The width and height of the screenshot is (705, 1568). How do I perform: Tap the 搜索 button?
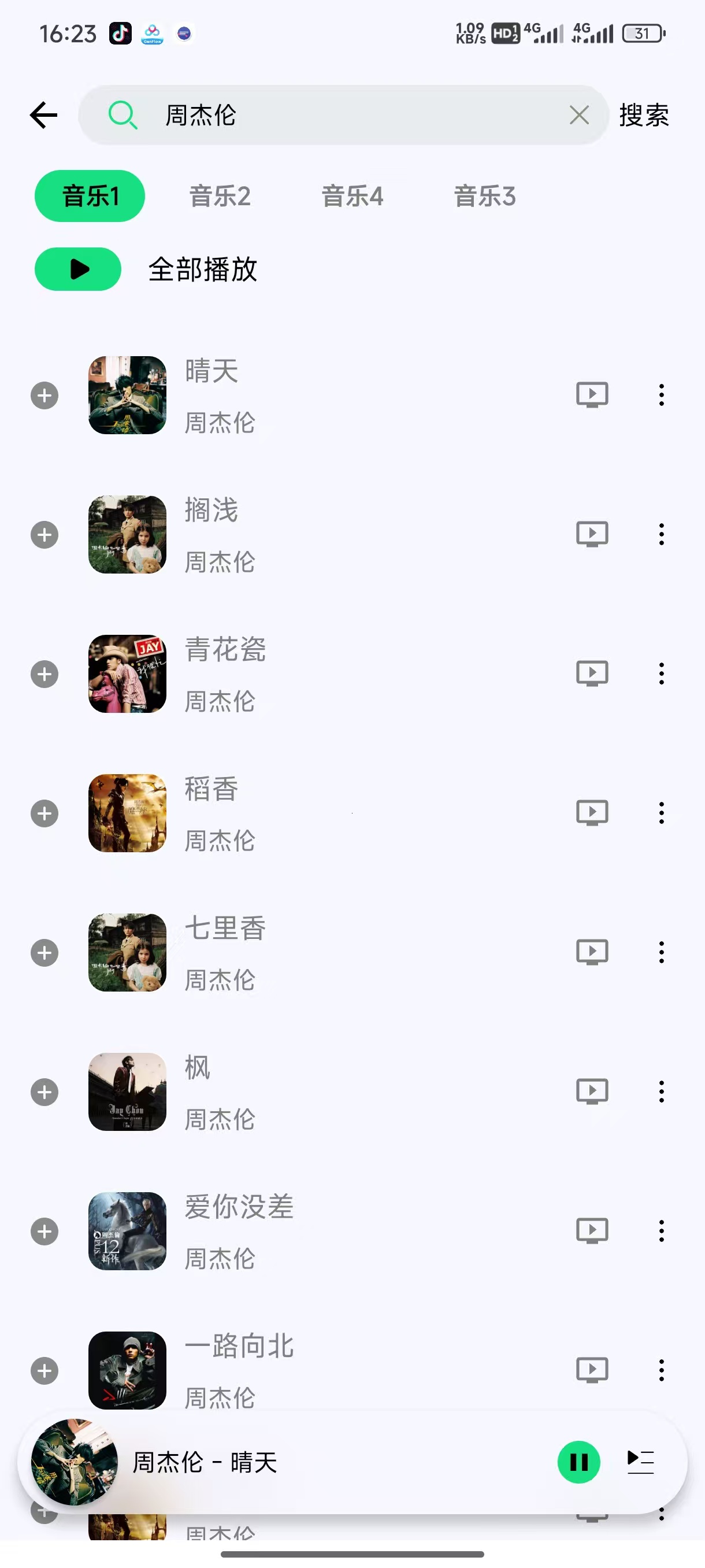tap(644, 115)
